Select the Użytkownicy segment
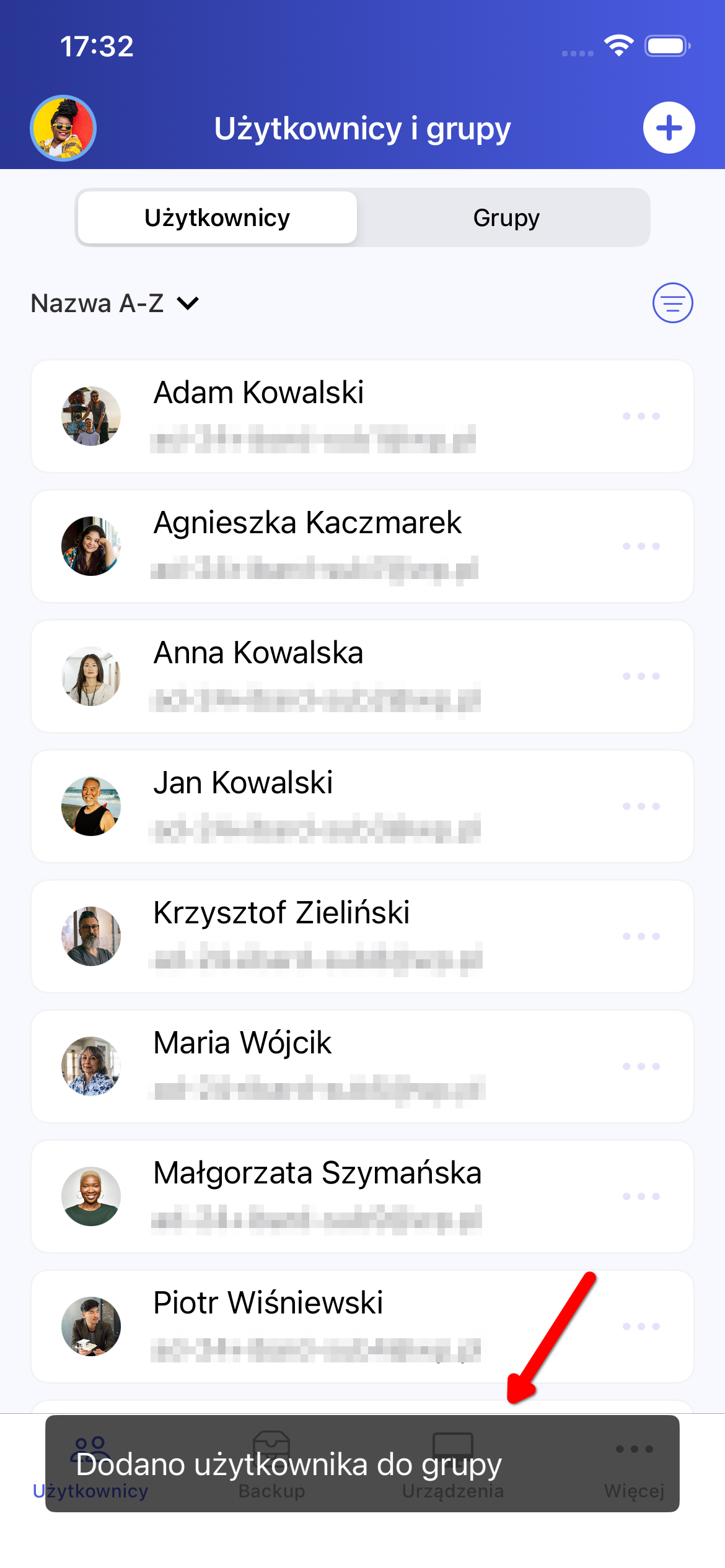The width and height of the screenshot is (725, 1568). click(x=217, y=218)
